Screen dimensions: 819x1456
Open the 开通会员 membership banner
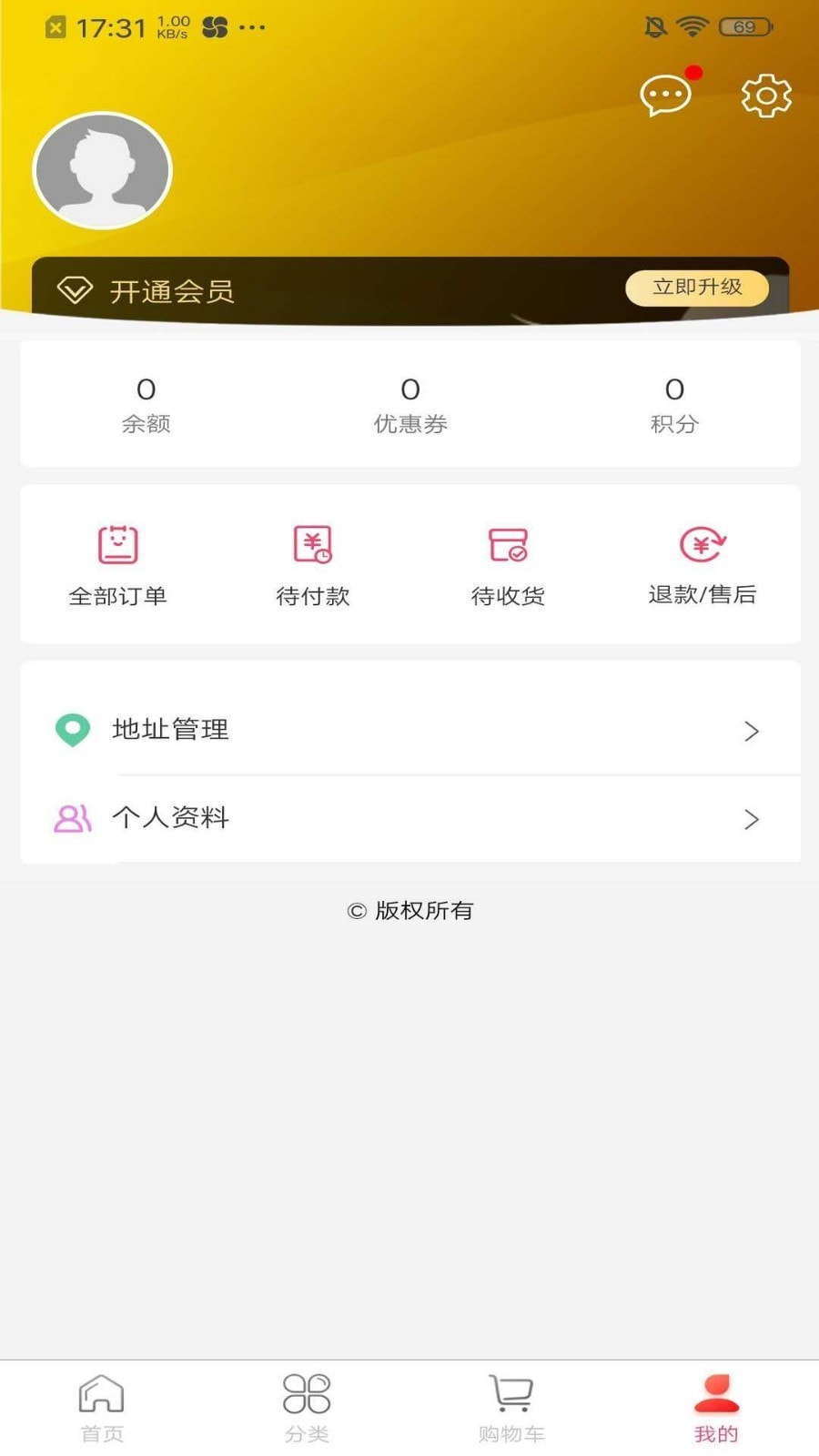coord(410,290)
